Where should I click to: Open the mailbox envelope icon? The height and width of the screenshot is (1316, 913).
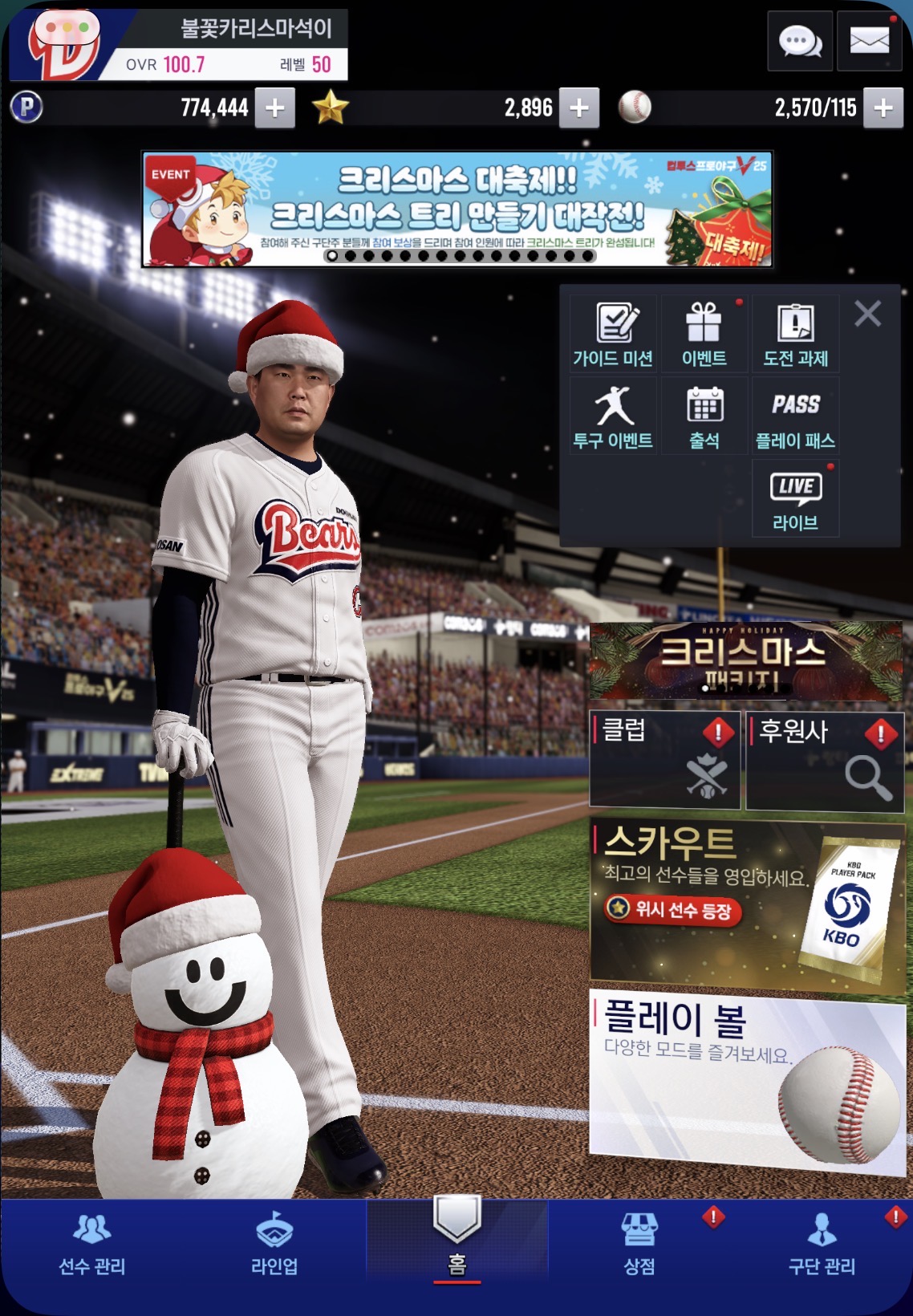tap(870, 41)
